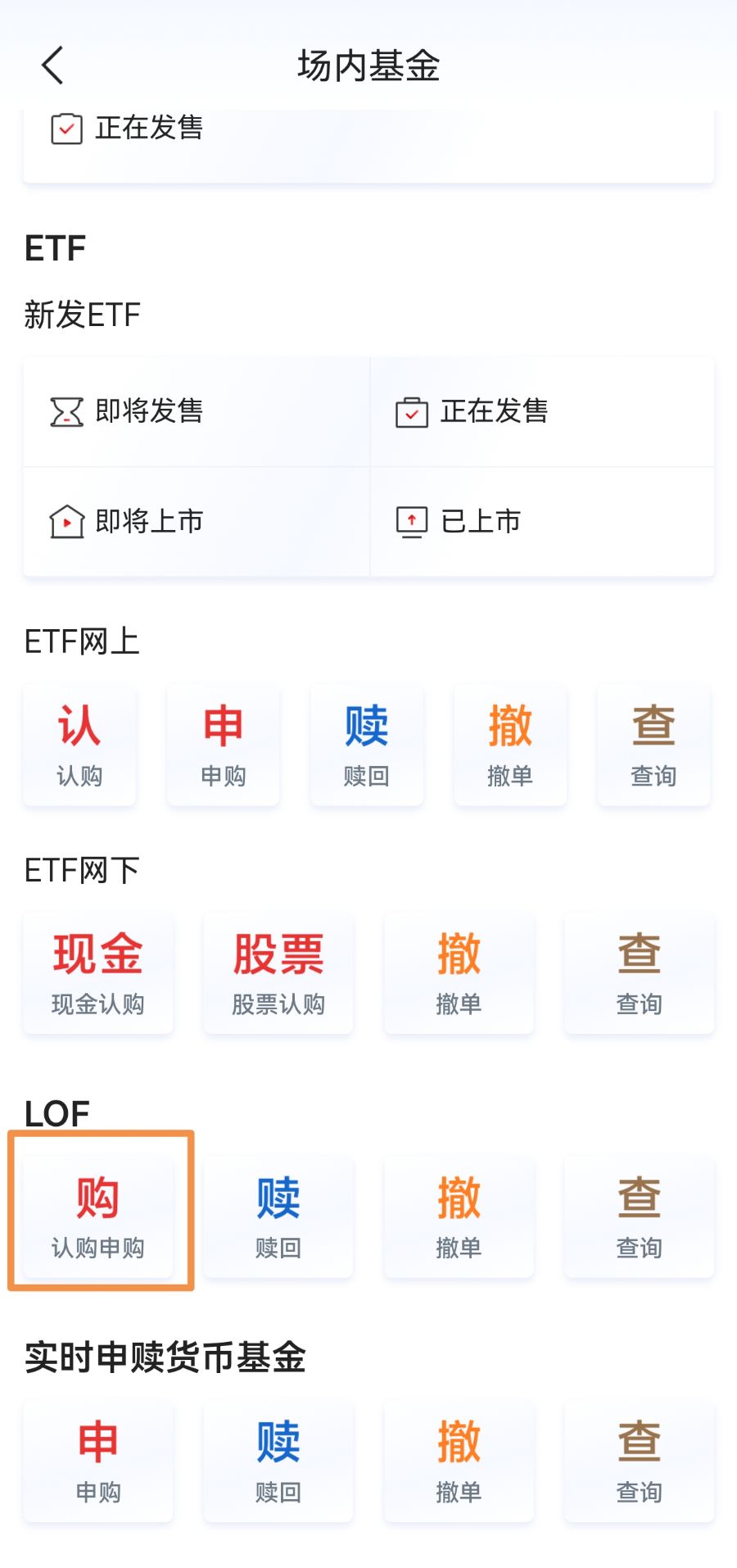Go back from 场内基金 page
This screenshot has width=737, height=1568.
click(x=52, y=66)
